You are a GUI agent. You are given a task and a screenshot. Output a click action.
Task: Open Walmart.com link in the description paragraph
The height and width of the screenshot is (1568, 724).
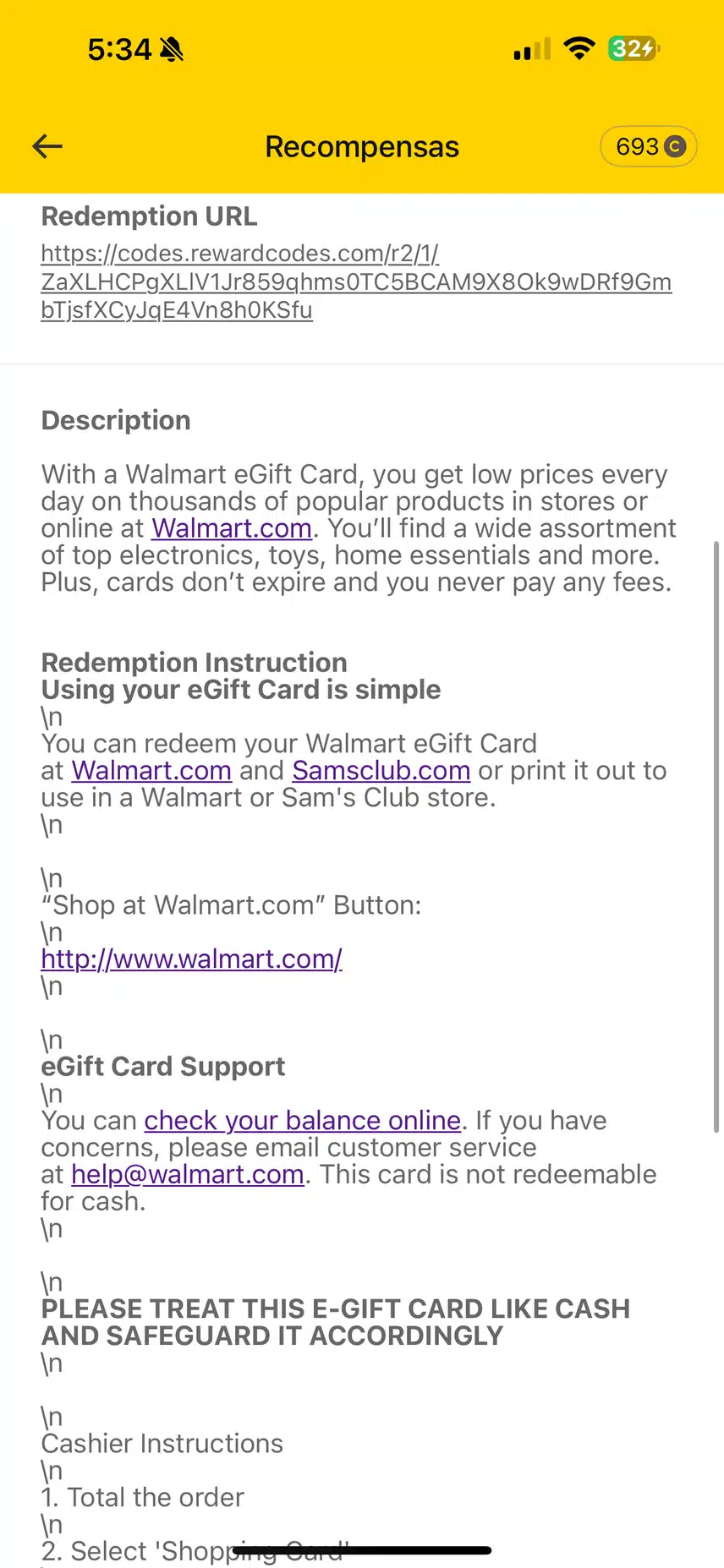point(232,528)
